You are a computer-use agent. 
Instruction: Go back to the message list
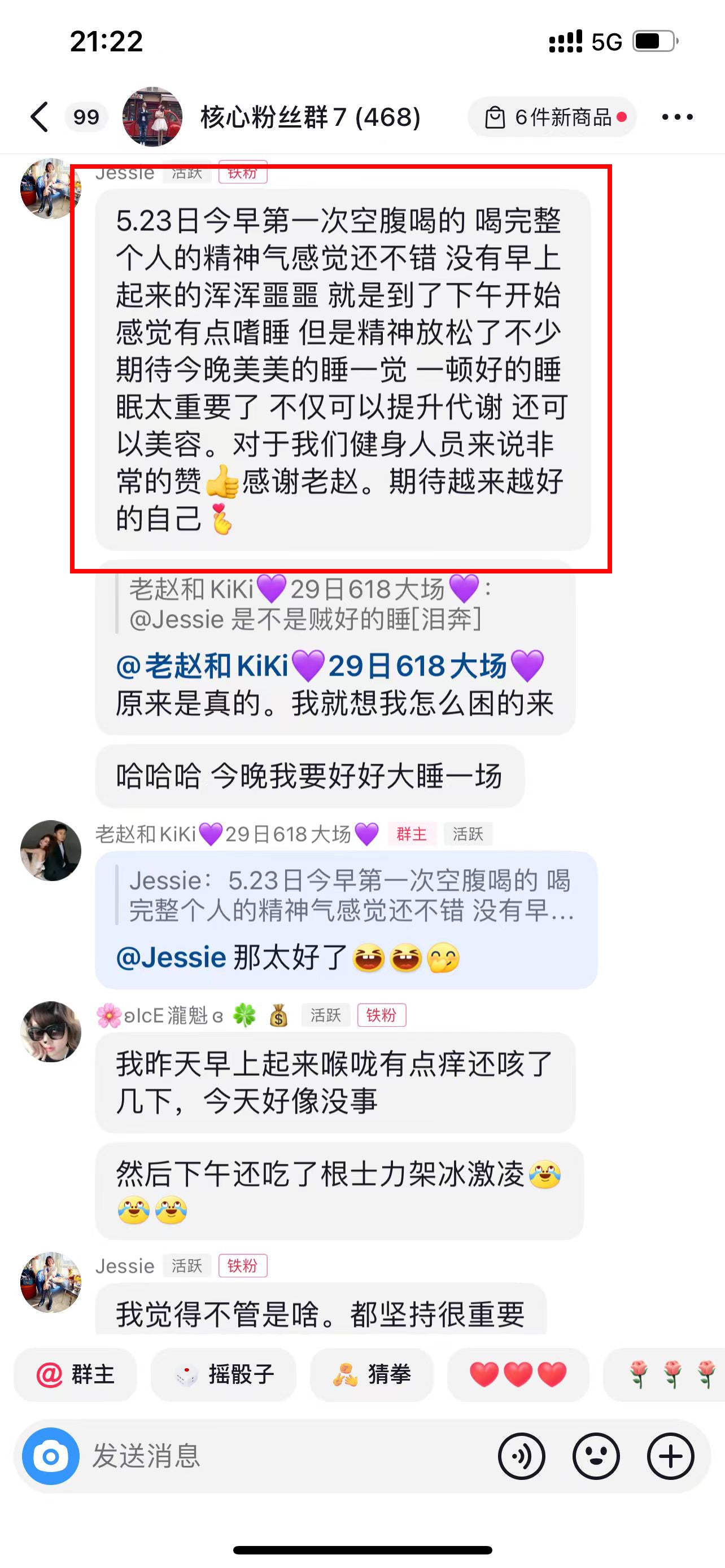(x=40, y=117)
